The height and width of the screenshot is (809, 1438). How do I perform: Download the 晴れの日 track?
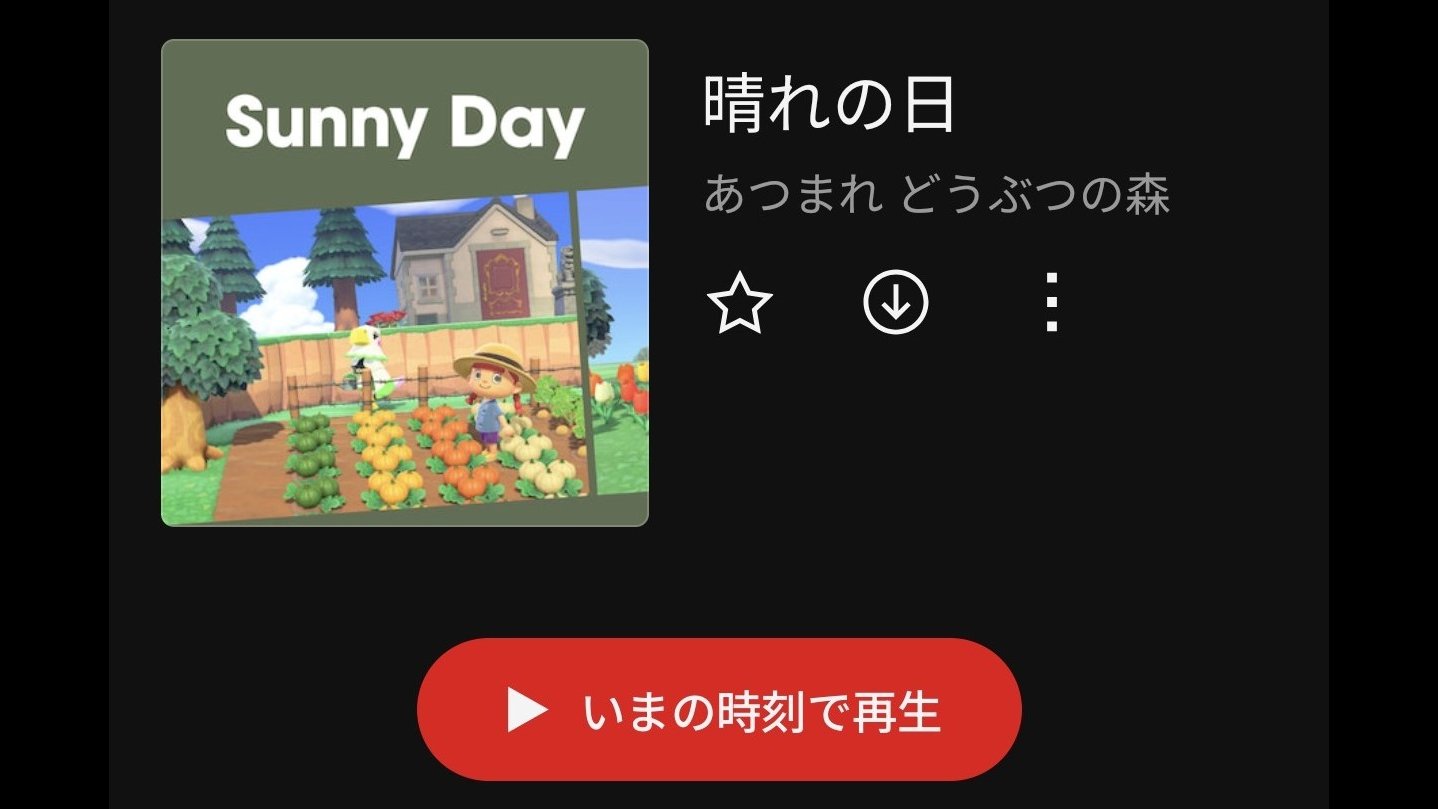tap(895, 302)
